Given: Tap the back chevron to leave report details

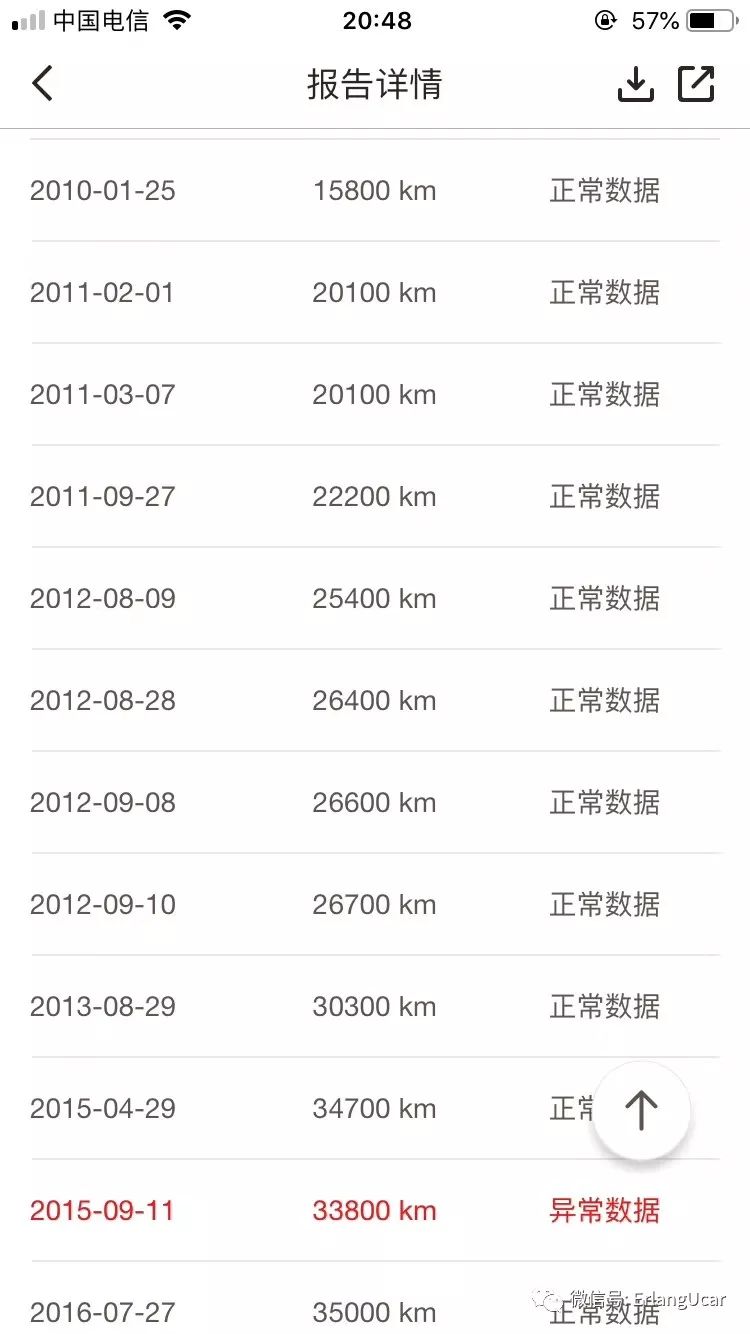Looking at the screenshot, I should point(42,84).
